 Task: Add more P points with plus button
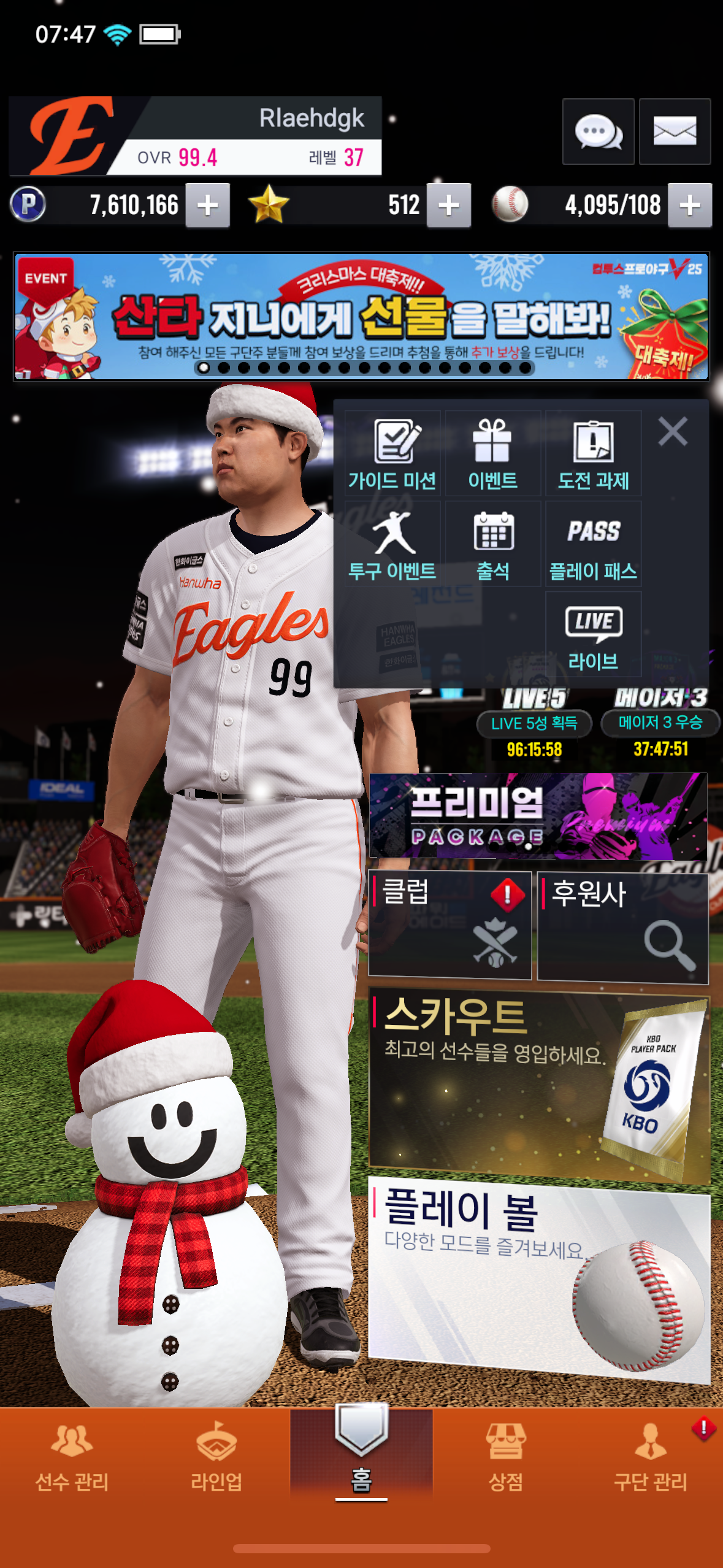point(207,206)
